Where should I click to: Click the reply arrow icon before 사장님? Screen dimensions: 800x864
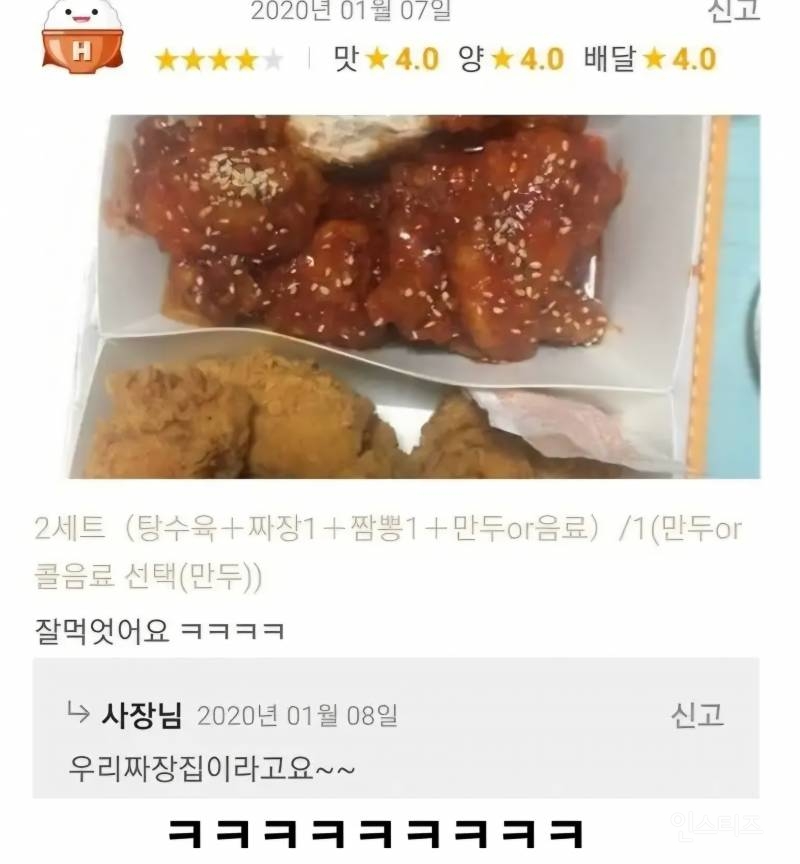coord(76,711)
